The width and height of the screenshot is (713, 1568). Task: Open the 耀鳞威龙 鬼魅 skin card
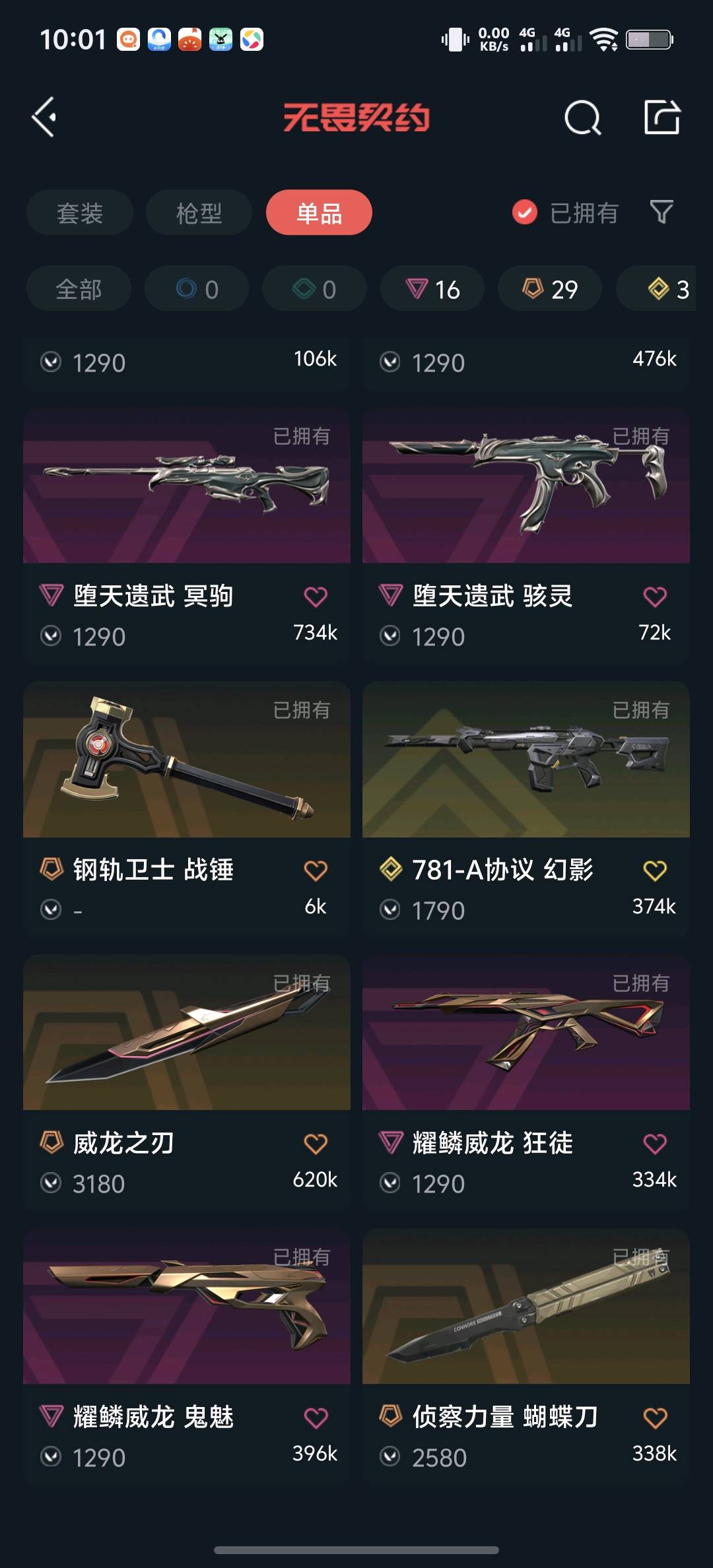pos(187,1356)
